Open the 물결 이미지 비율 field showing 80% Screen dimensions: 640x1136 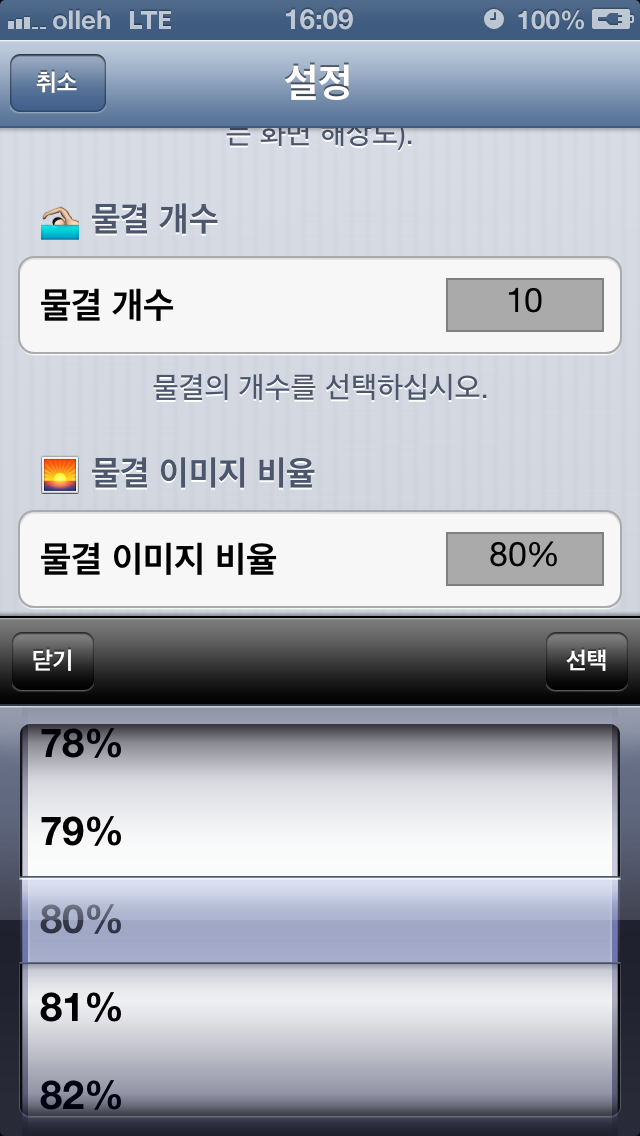pos(524,558)
